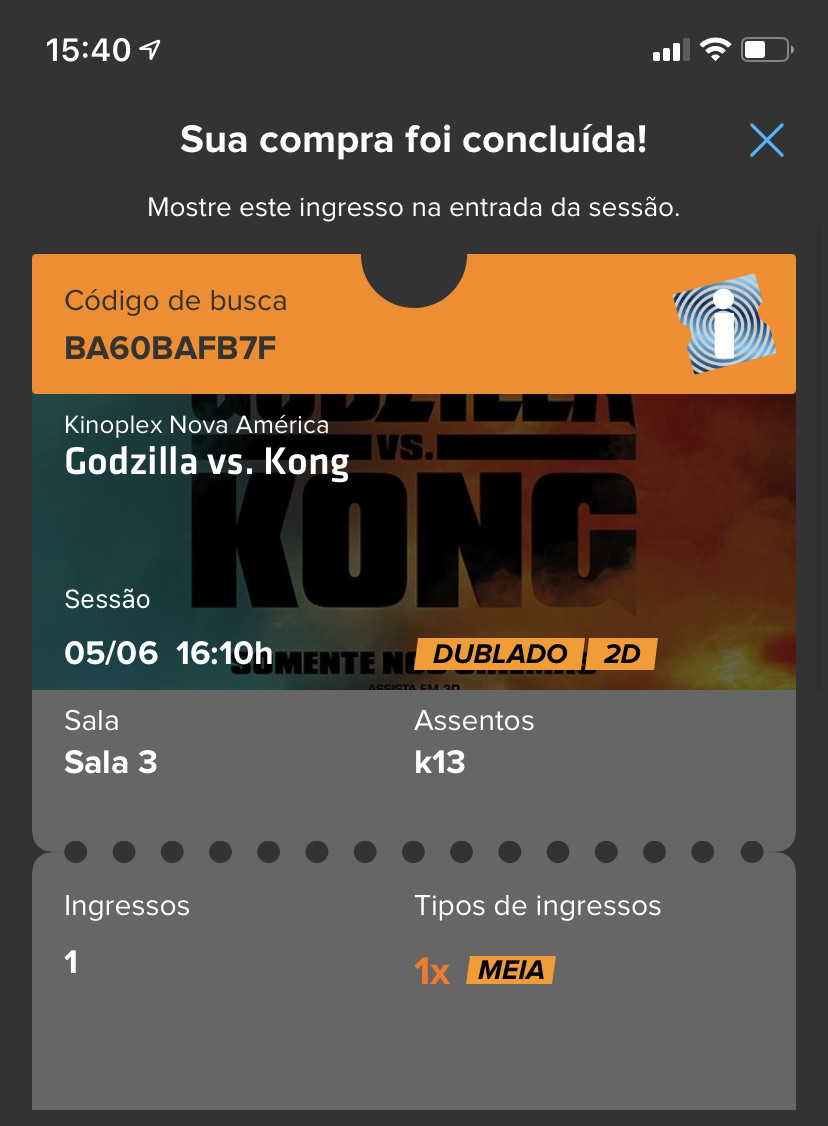Close the purchase confirmation screen

click(x=766, y=140)
